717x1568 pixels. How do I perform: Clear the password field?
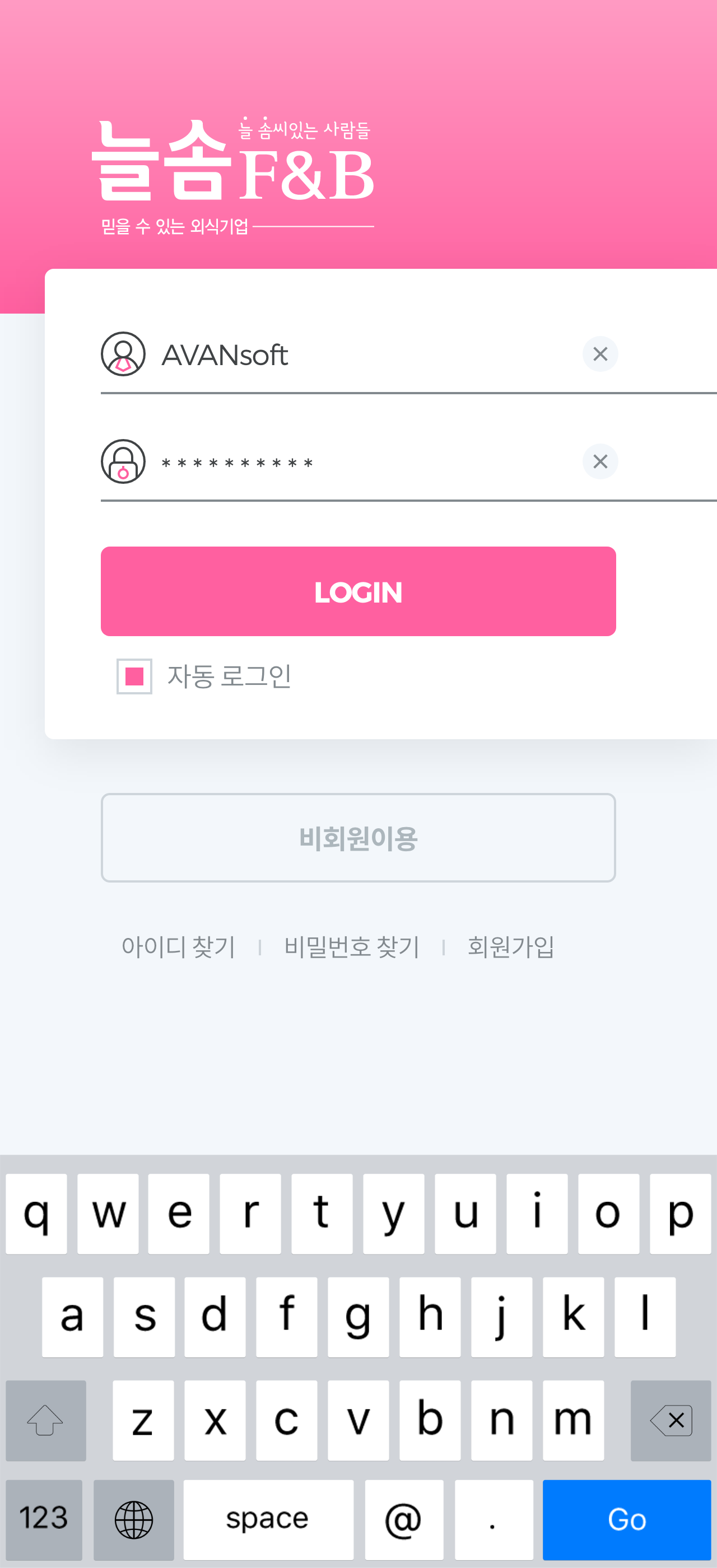pyautogui.click(x=600, y=462)
